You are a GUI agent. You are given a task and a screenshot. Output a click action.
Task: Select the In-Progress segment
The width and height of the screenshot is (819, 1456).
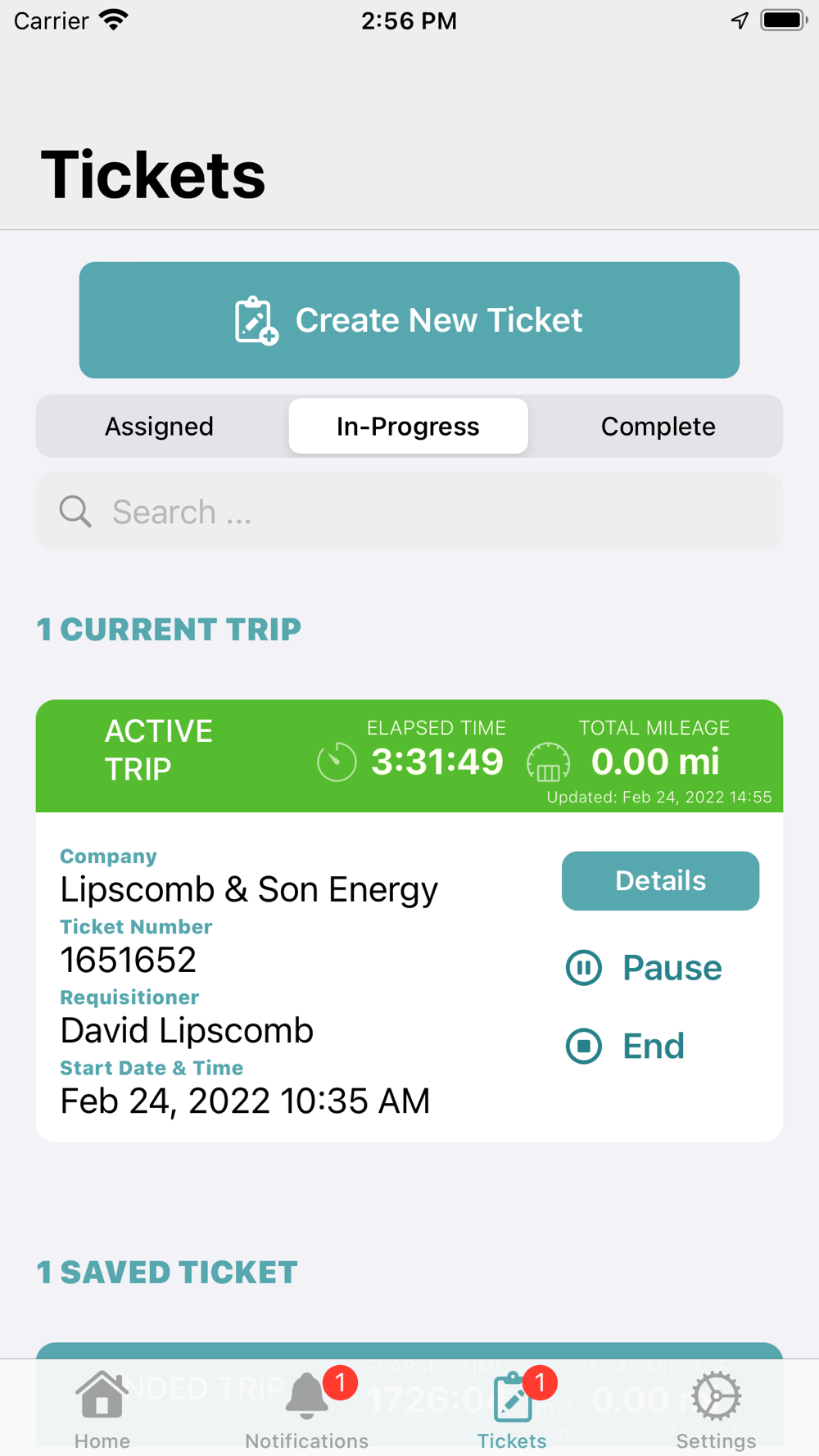[x=409, y=426]
